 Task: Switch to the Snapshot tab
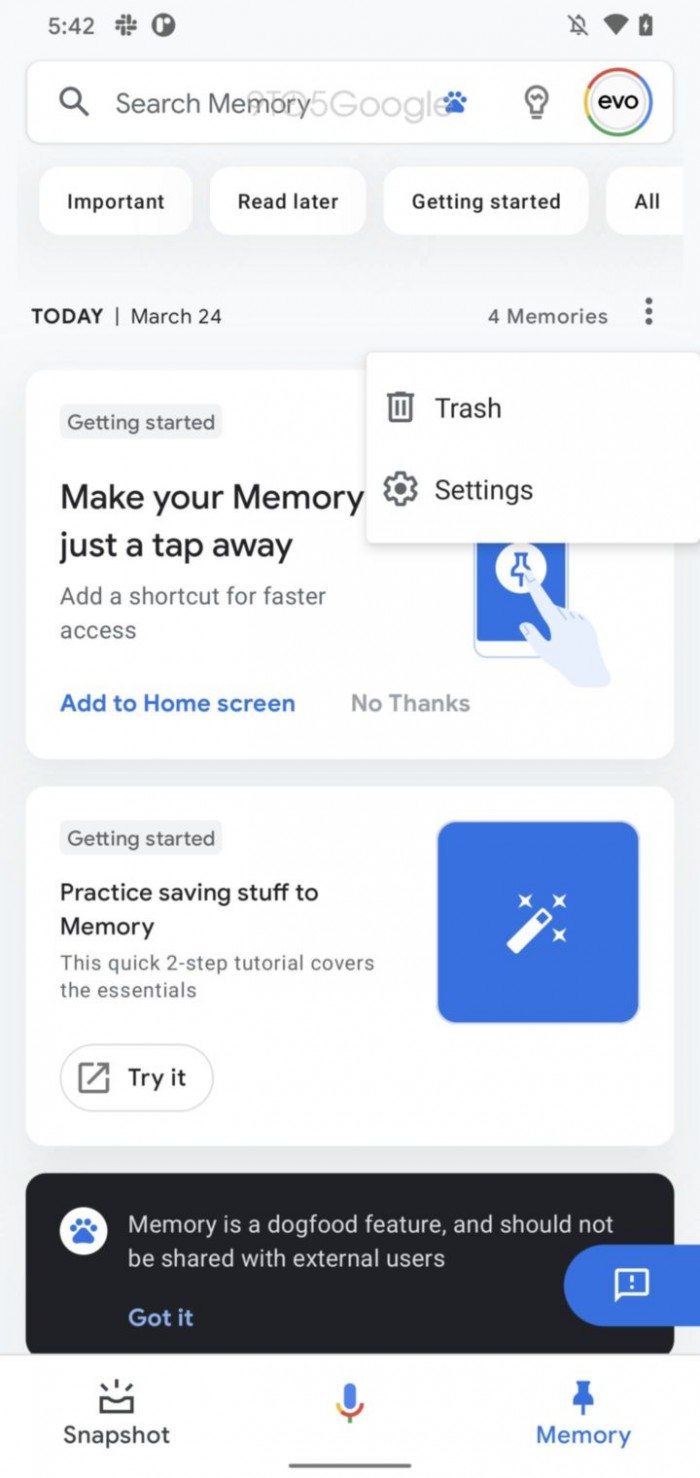[116, 1414]
